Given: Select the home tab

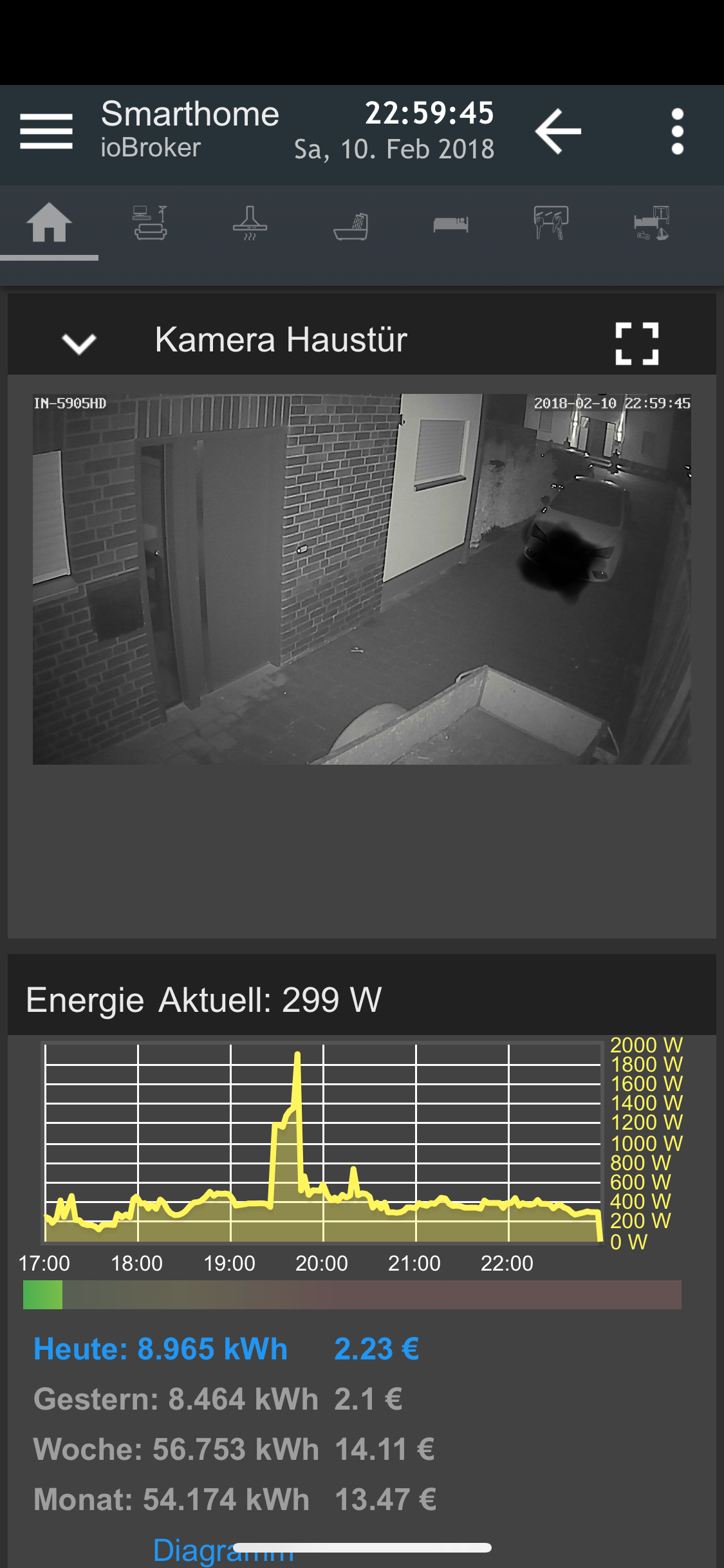Looking at the screenshot, I should coord(49,223).
